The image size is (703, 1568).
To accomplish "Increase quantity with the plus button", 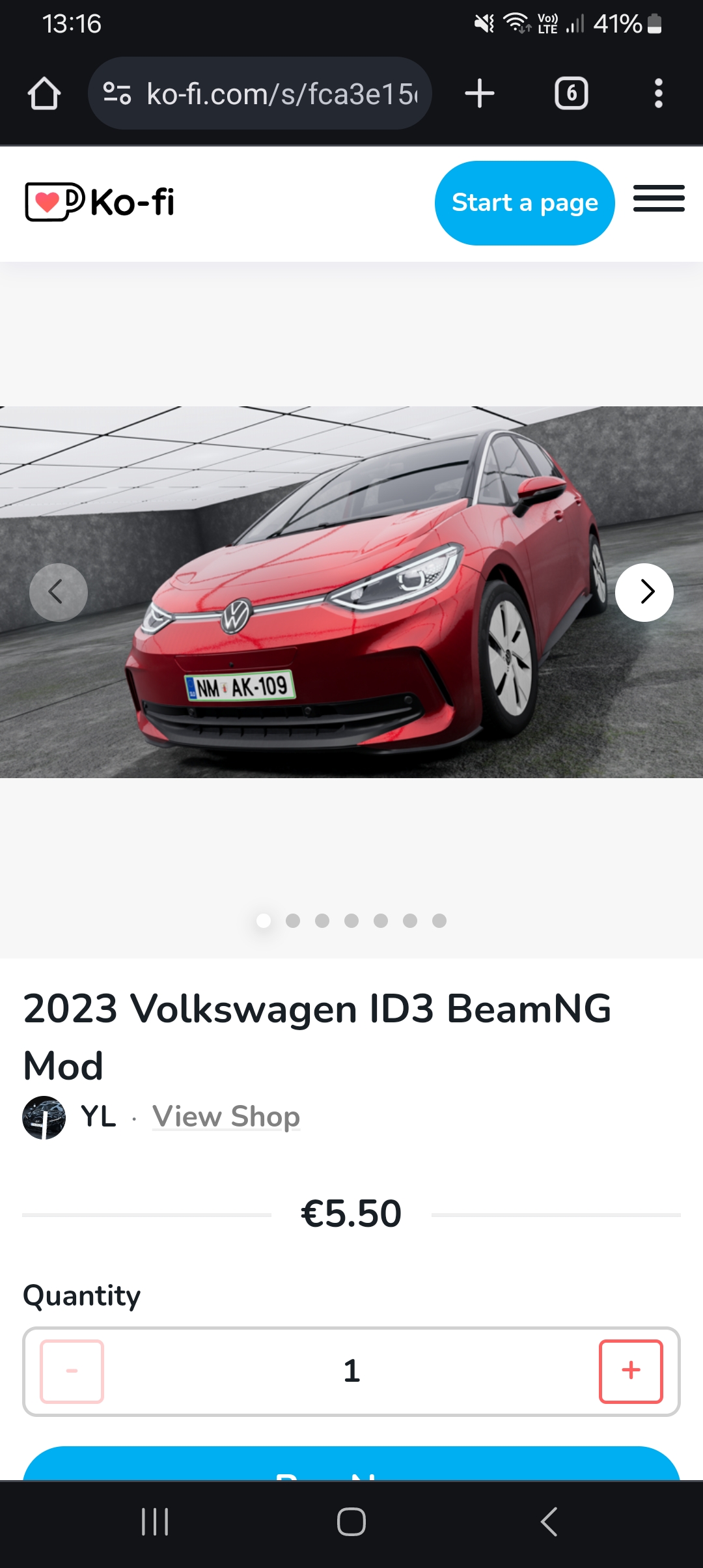I will coord(631,1371).
